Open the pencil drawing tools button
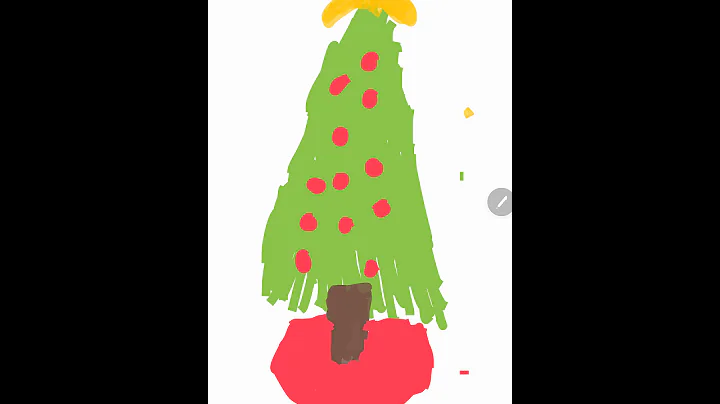Image resolution: width=720 pixels, height=404 pixels. point(500,202)
